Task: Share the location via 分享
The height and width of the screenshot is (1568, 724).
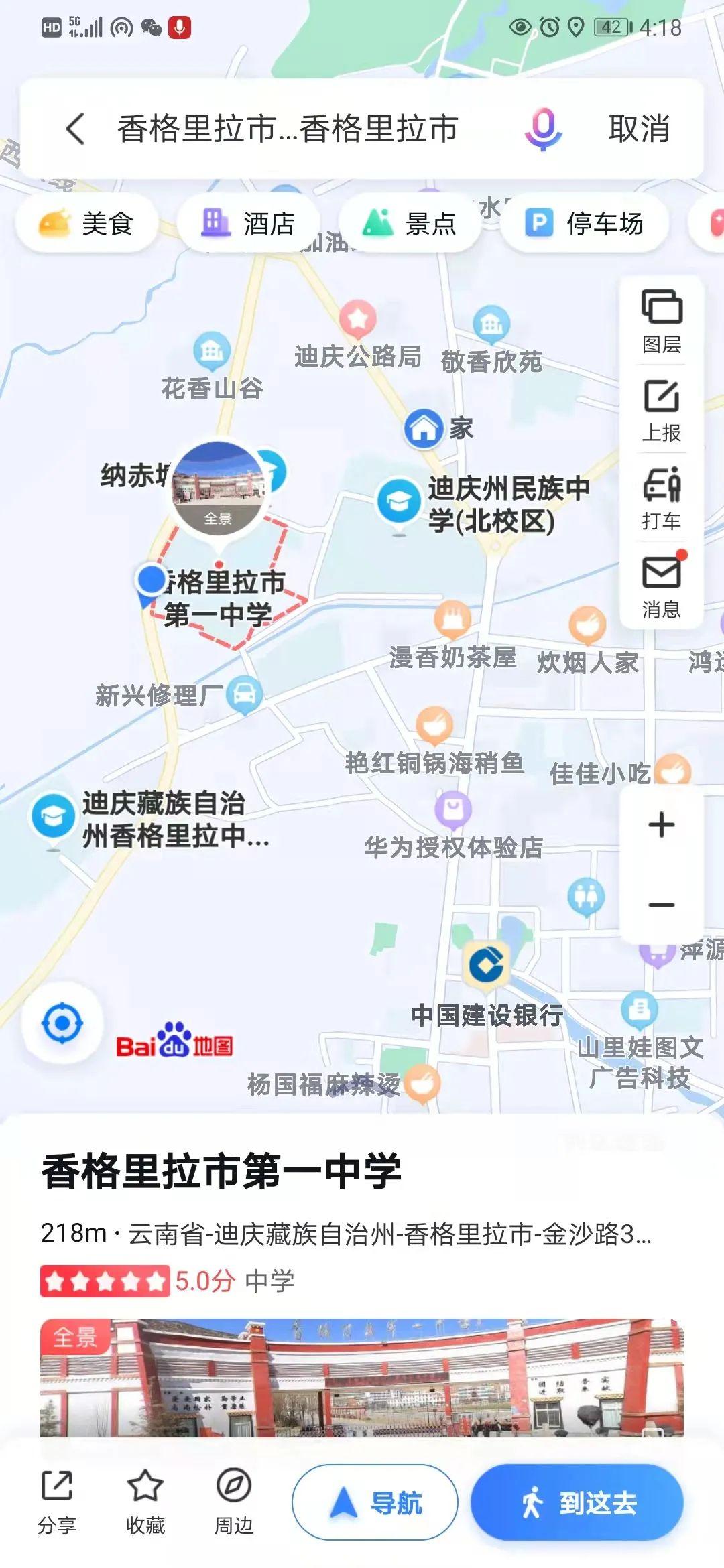Action: pos(58,1501)
